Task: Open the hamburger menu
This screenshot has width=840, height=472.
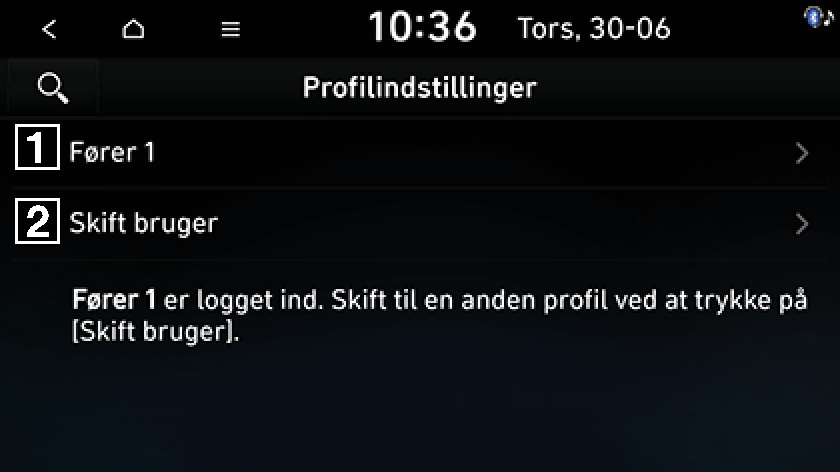Action: (x=231, y=29)
